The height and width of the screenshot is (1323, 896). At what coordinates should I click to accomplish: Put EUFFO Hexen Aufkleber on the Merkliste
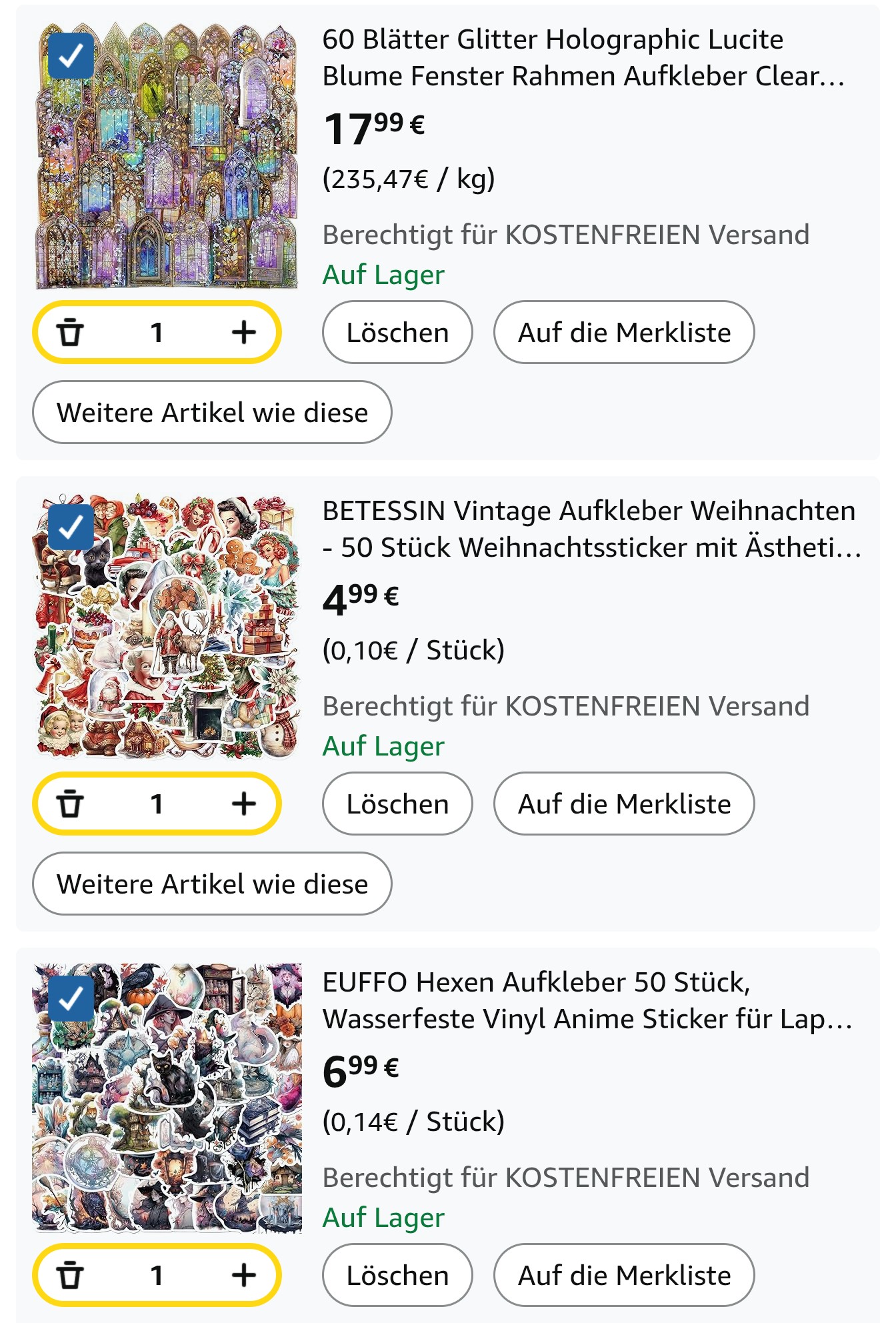click(624, 1275)
